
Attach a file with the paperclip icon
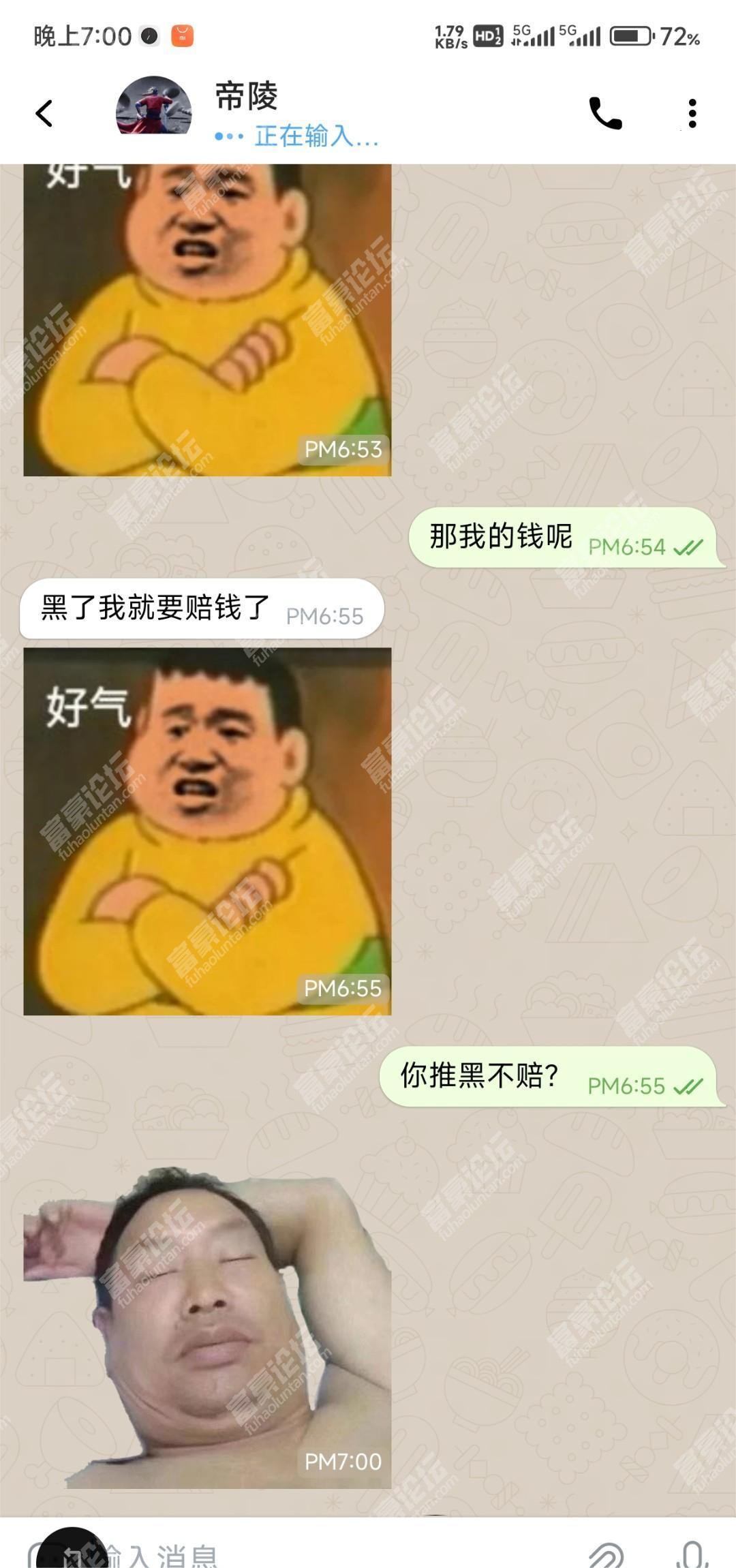tap(606, 1554)
